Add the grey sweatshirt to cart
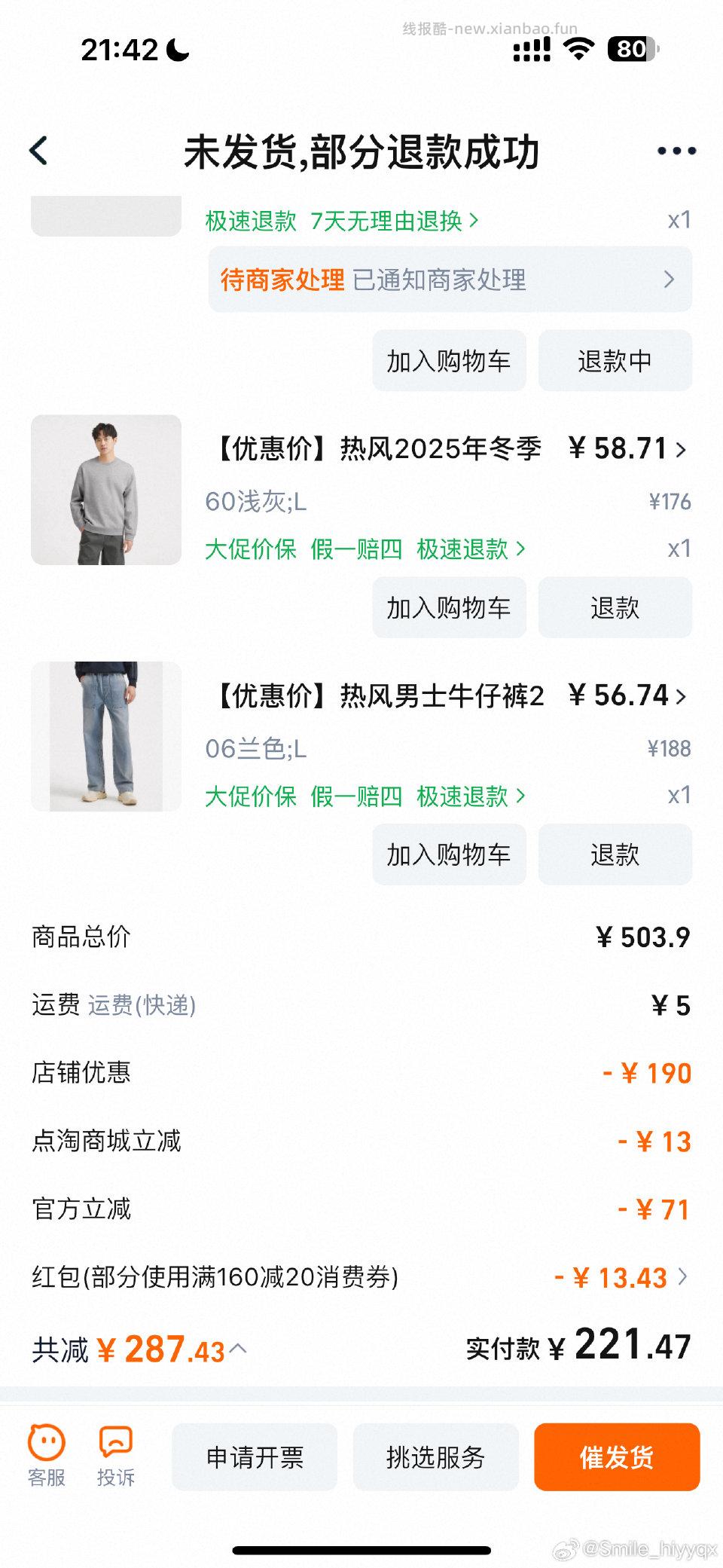The height and width of the screenshot is (1568, 723). 450,607
